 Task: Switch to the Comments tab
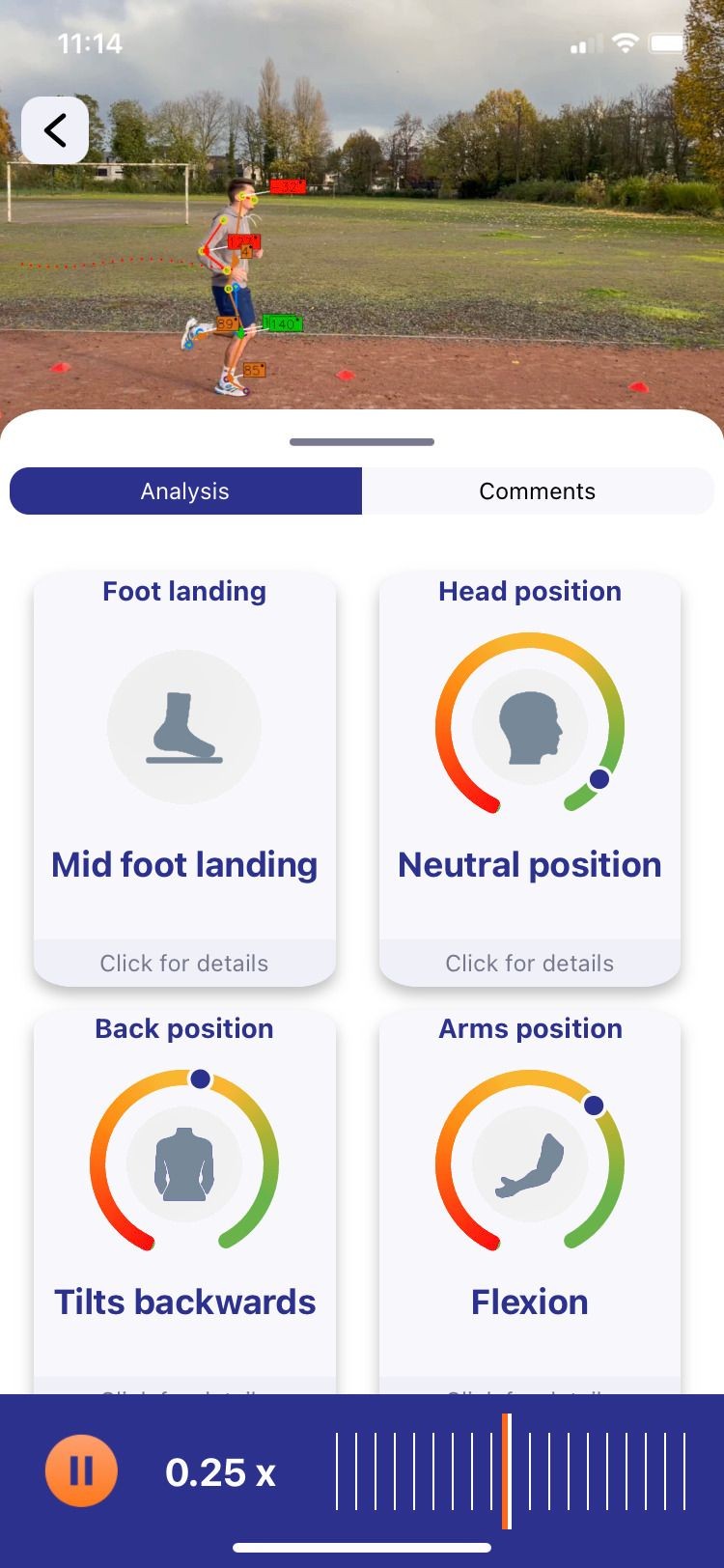pyautogui.click(x=537, y=491)
